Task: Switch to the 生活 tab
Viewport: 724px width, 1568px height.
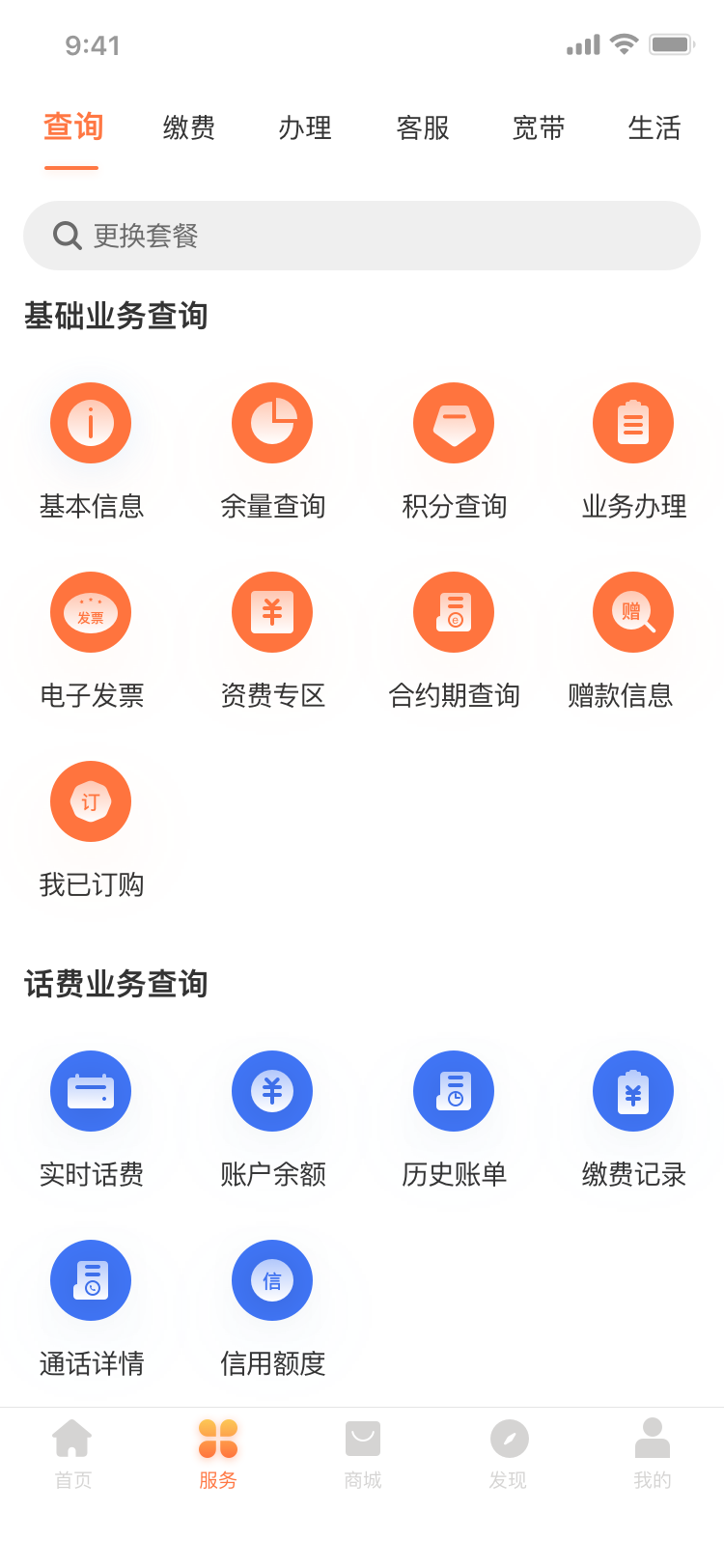Action: coord(654,127)
